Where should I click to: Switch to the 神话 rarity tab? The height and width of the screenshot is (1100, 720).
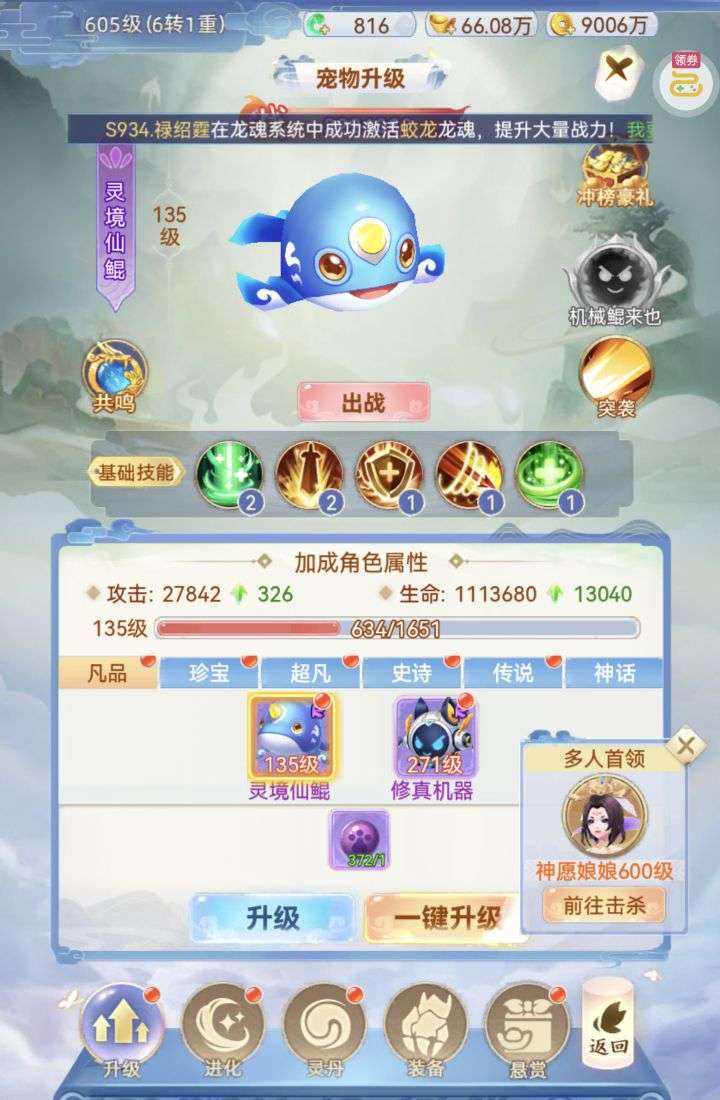click(614, 673)
